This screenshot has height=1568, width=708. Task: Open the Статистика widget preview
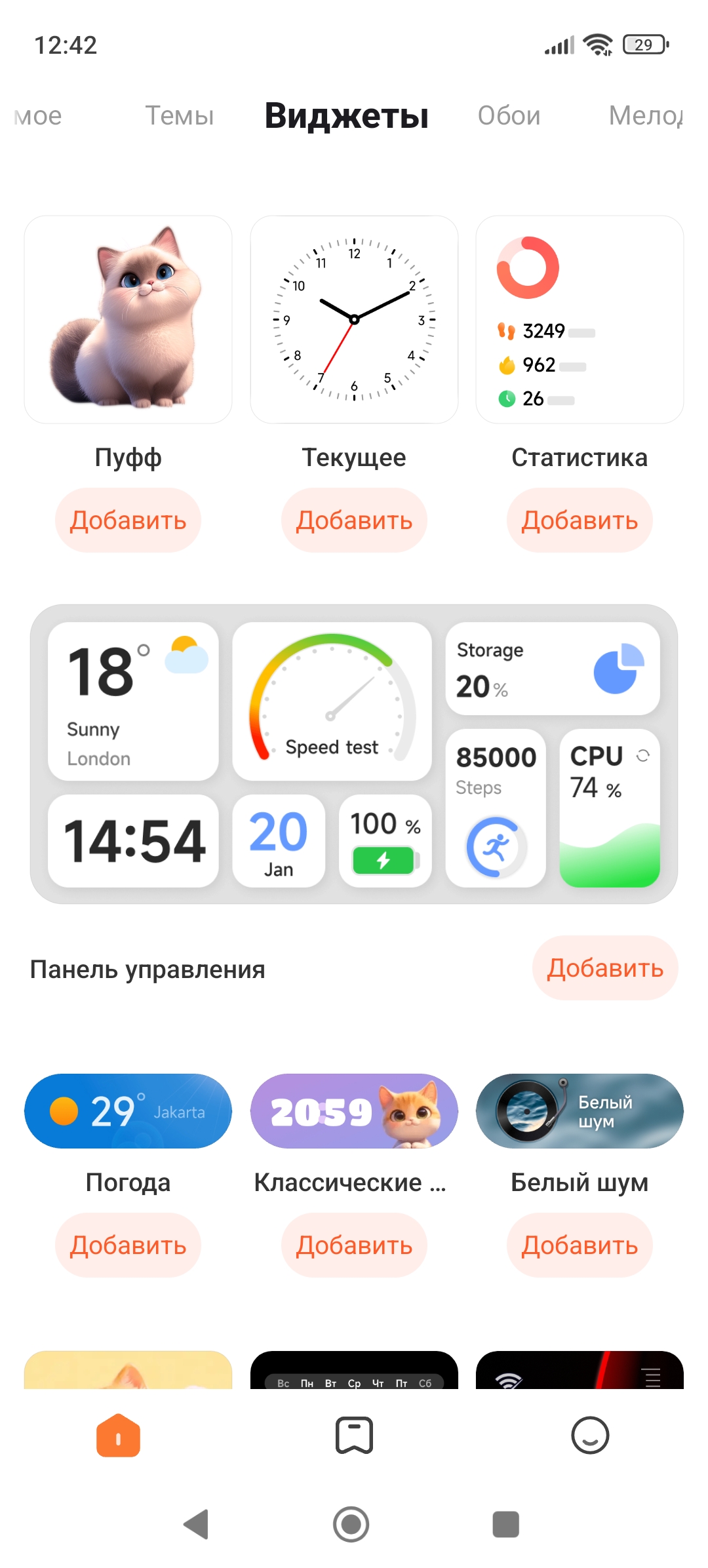580,319
